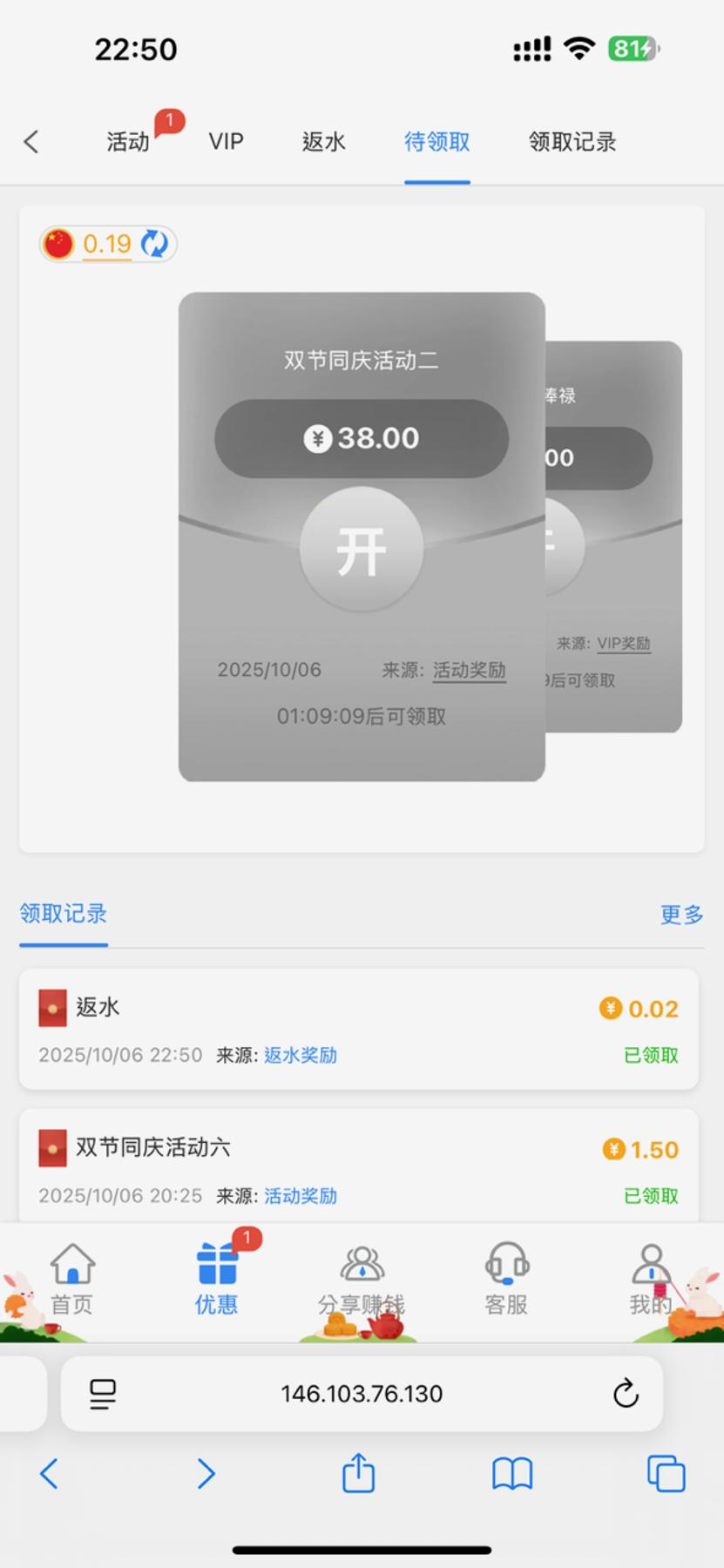Switch to the VIP tab
The width and height of the screenshot is (724, 1568).
(226, 142)
